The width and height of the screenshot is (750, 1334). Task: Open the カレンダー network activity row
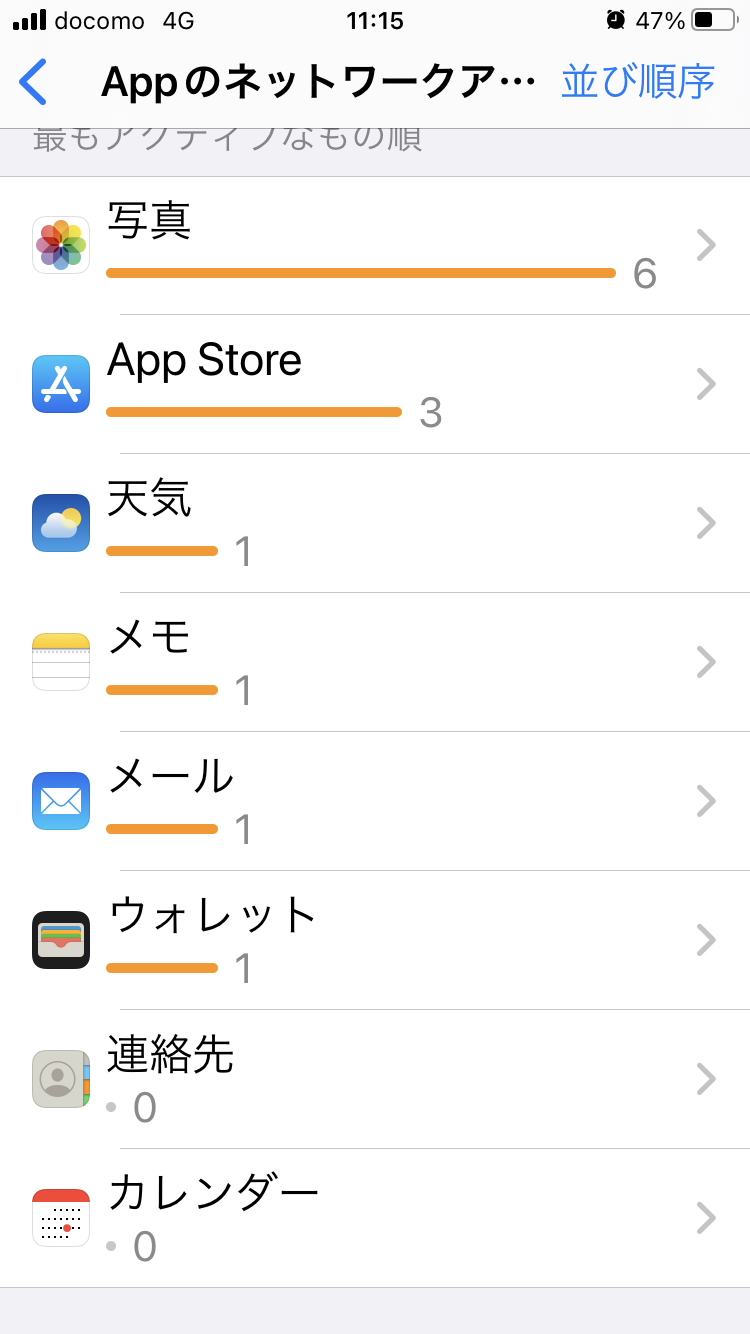[x=375, y=1218]
